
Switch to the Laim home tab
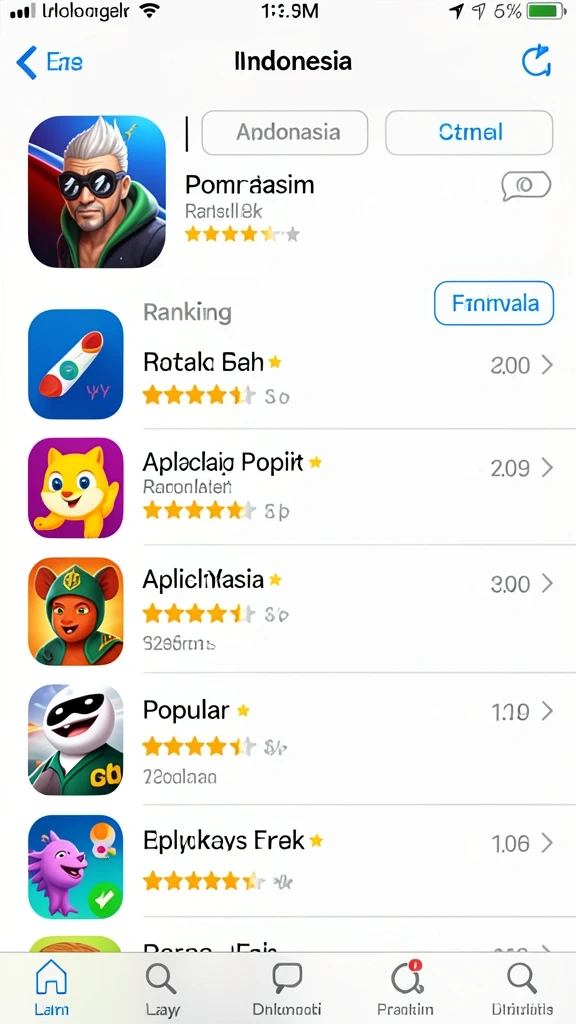[52, 989]
